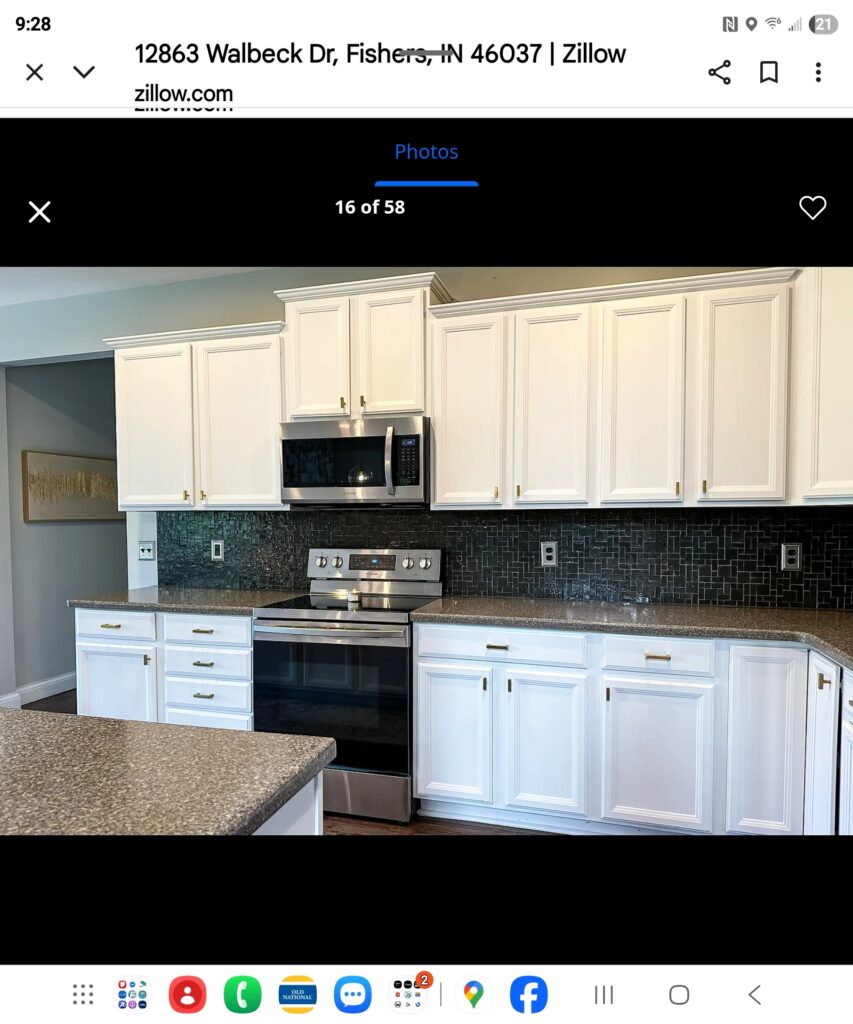Viewport: 853px width, 1024px height.
Task: Launch Google Maps from the taskbar
Action: click(474, 994)
